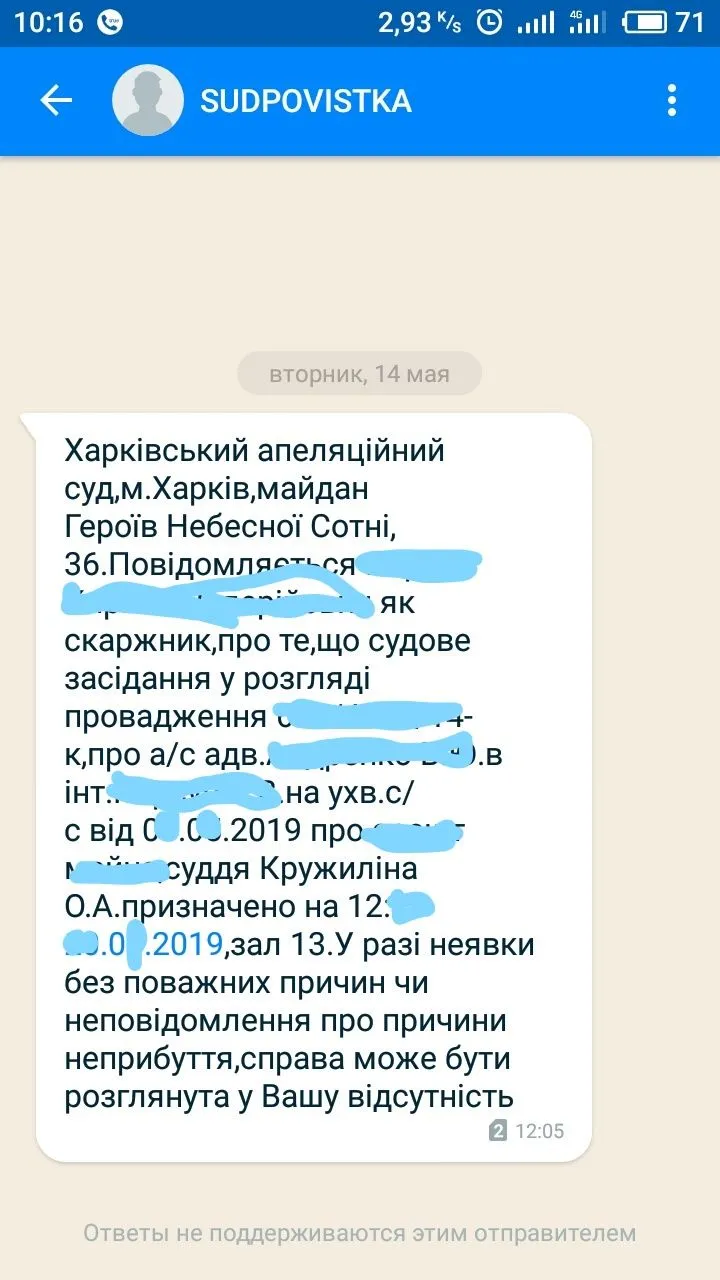Open the SUDPOVISTKA sender profile avatar
The image size is (720, 1280).
pyautogui.click(x=148, y=100)
